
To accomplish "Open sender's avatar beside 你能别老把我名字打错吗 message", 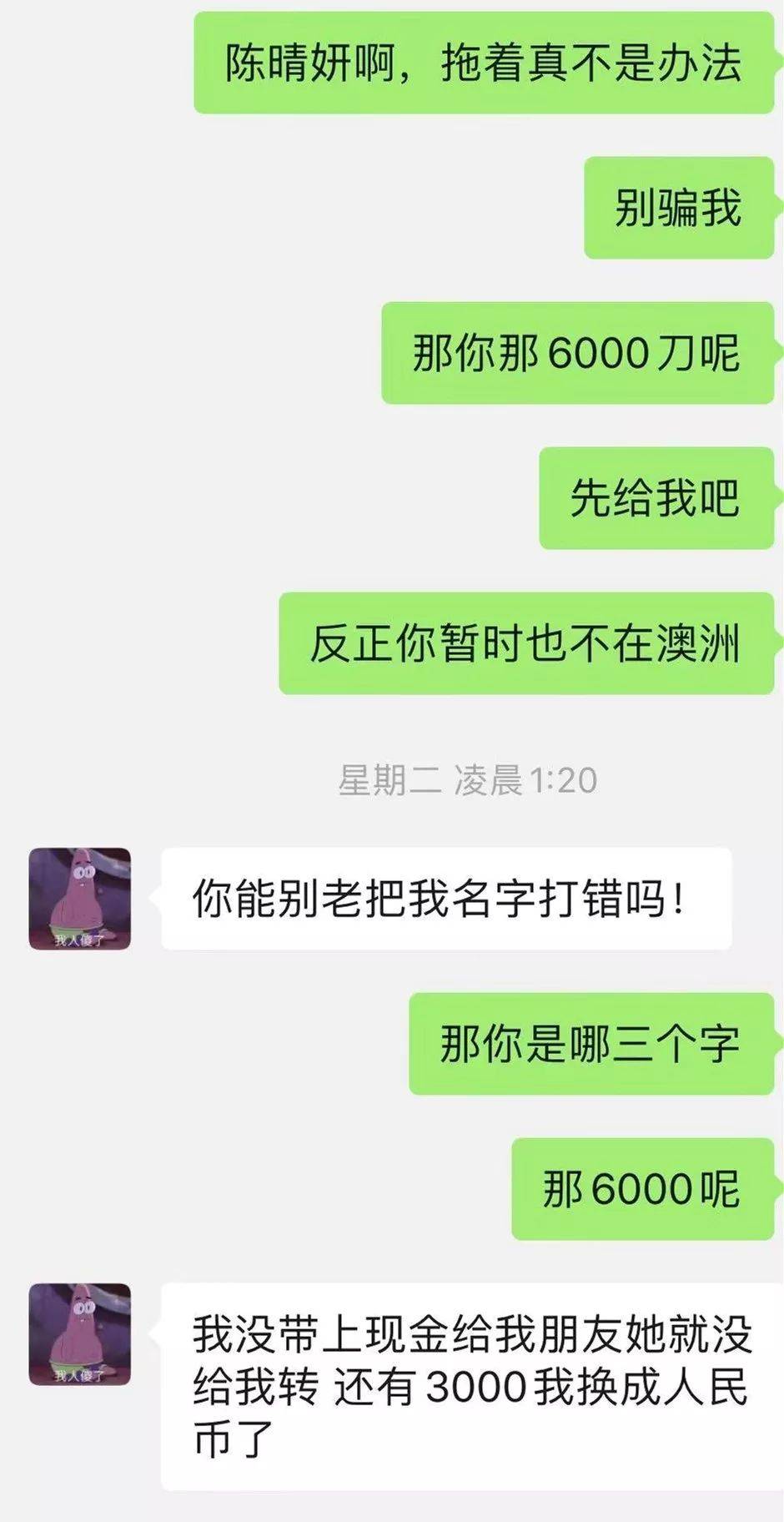I will 80,899.
